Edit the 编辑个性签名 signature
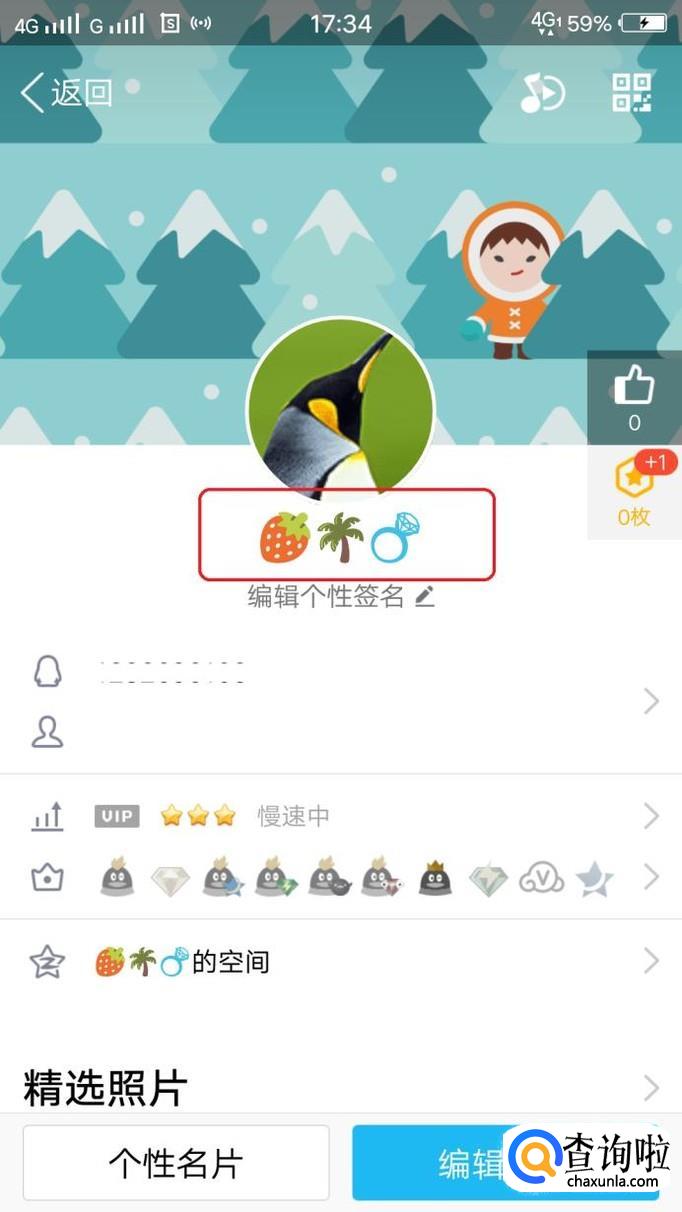The height and width of the screenshot is (1212, 682). tap(341, 597)
